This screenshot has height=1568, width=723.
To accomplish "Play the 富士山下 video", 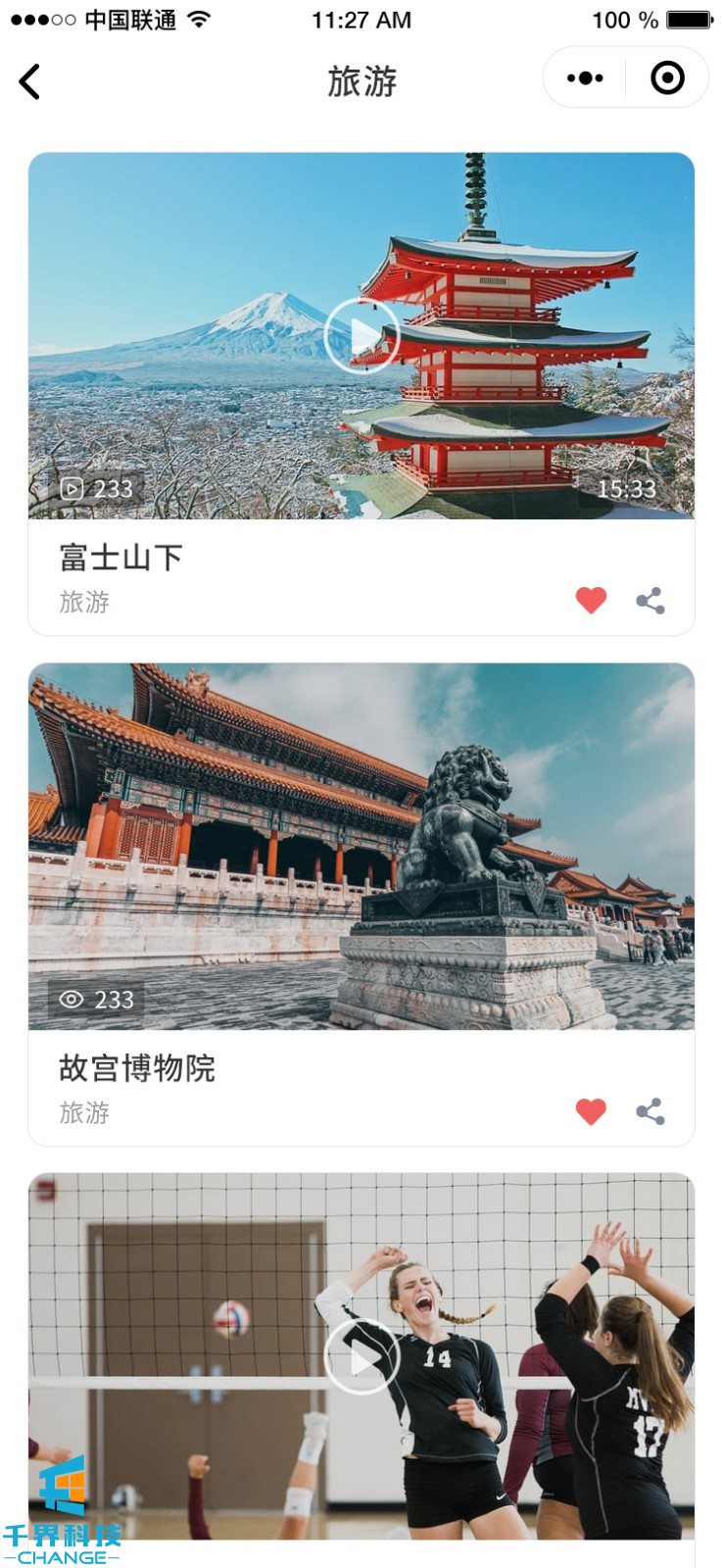I will [361, 336].
